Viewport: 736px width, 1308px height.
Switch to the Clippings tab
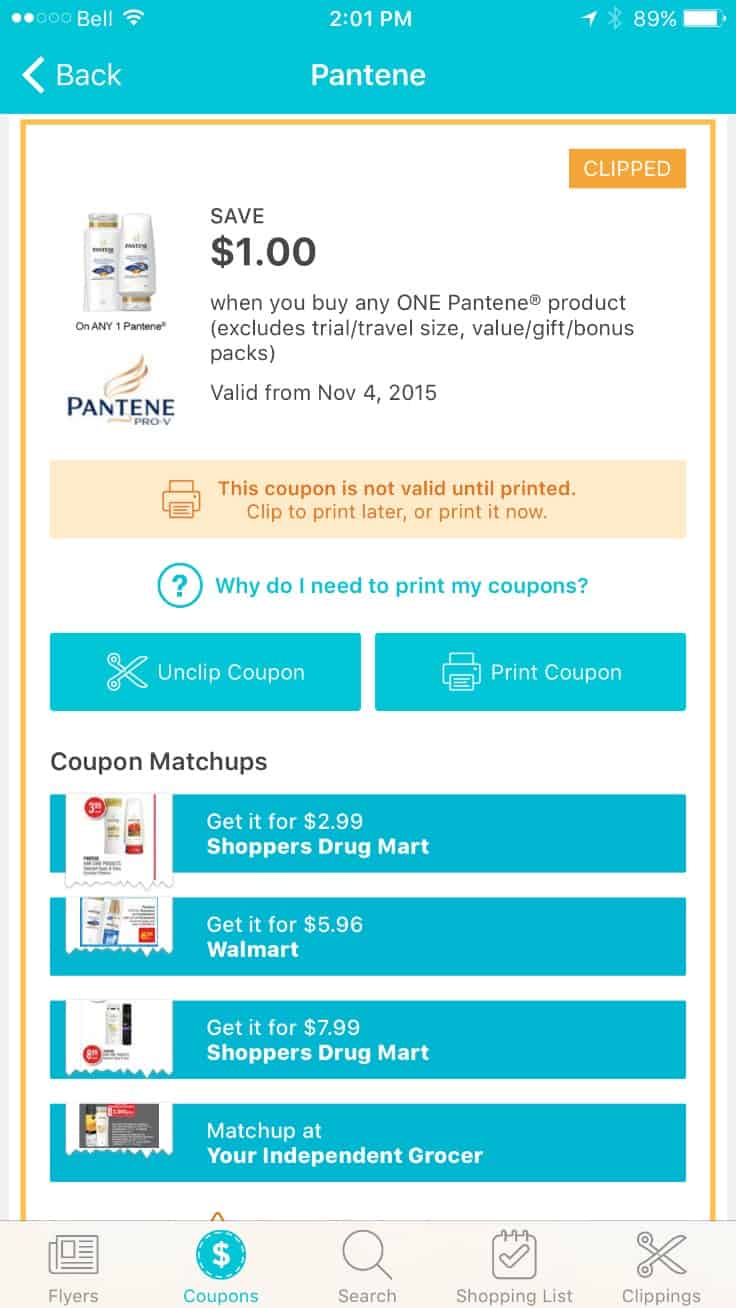(x=661, y=1266)
